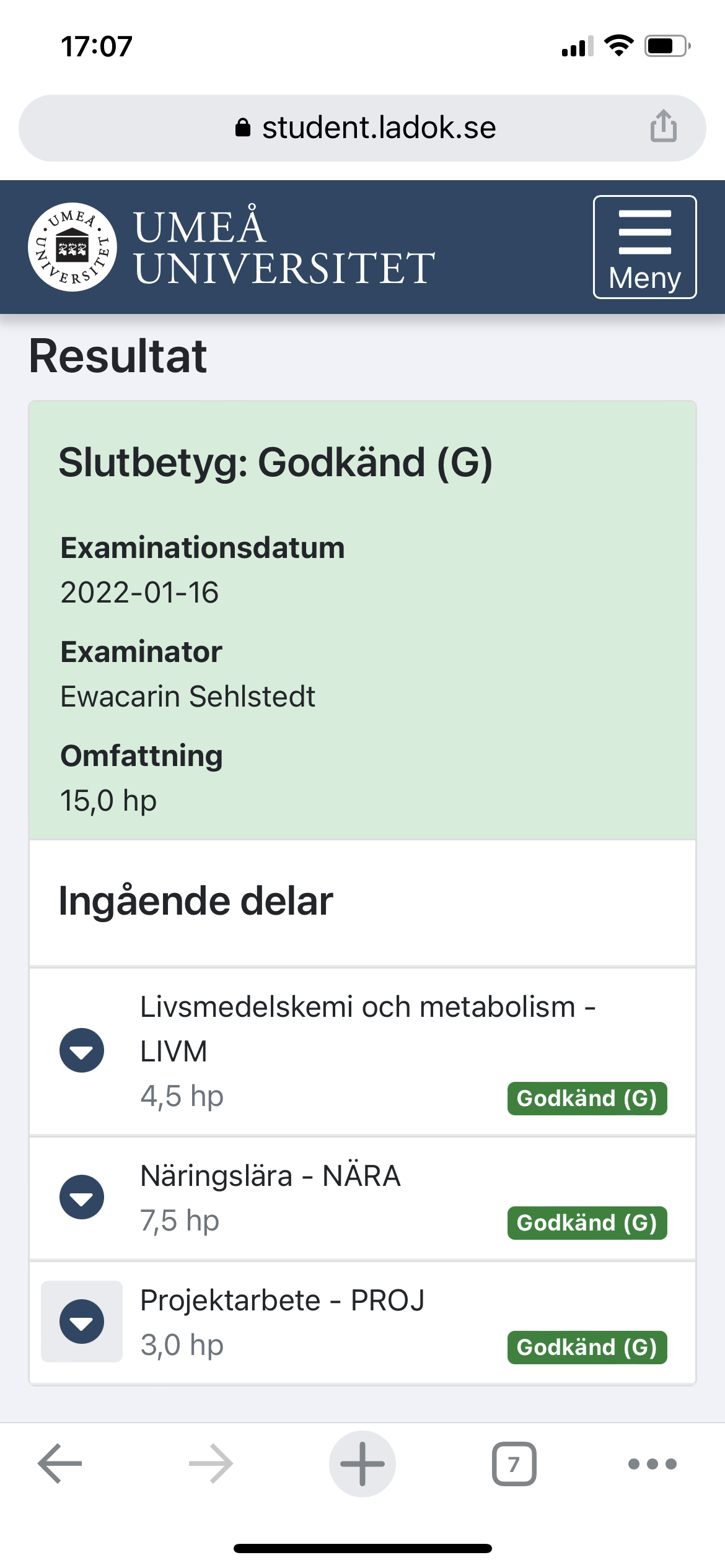Go to Umeå Universitet home via logo
The image size is (725, 1568).
pos(232,247)
